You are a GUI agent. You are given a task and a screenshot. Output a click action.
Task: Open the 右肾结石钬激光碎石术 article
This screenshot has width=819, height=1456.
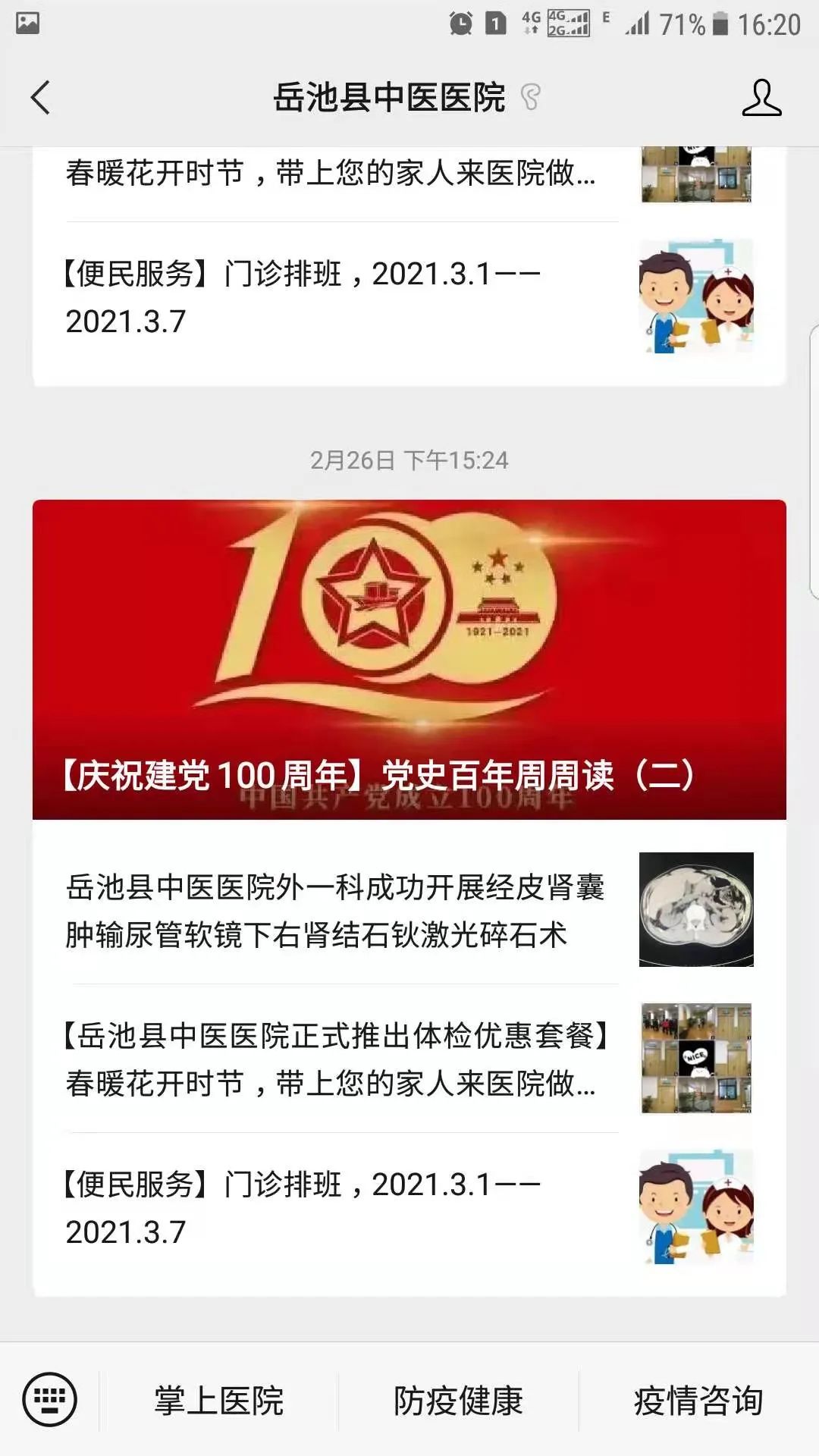pyautogui.click(x=409, y=910)
